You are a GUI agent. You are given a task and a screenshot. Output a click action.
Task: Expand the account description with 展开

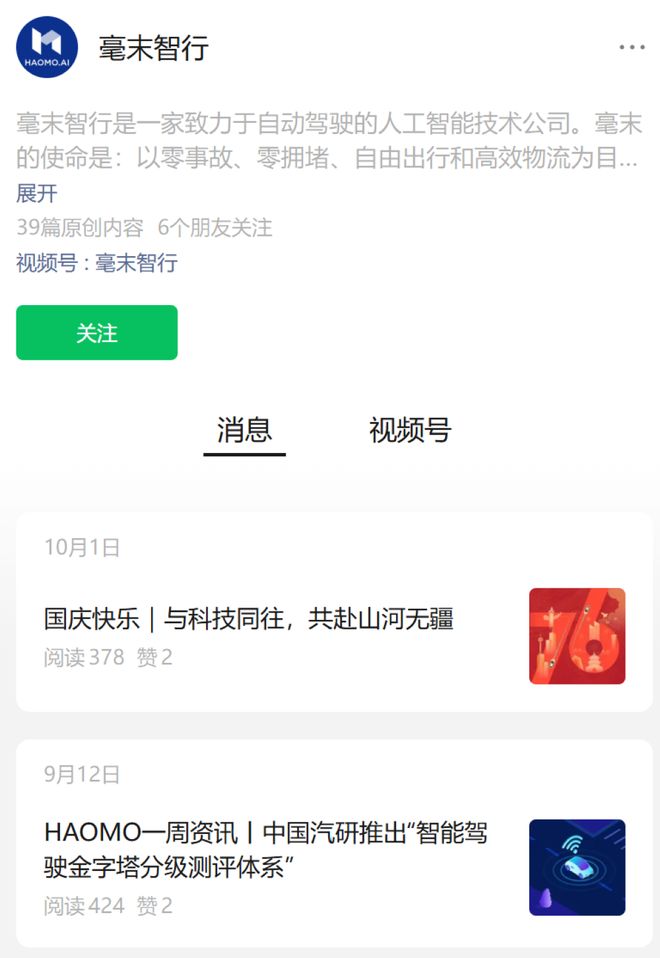37,194
